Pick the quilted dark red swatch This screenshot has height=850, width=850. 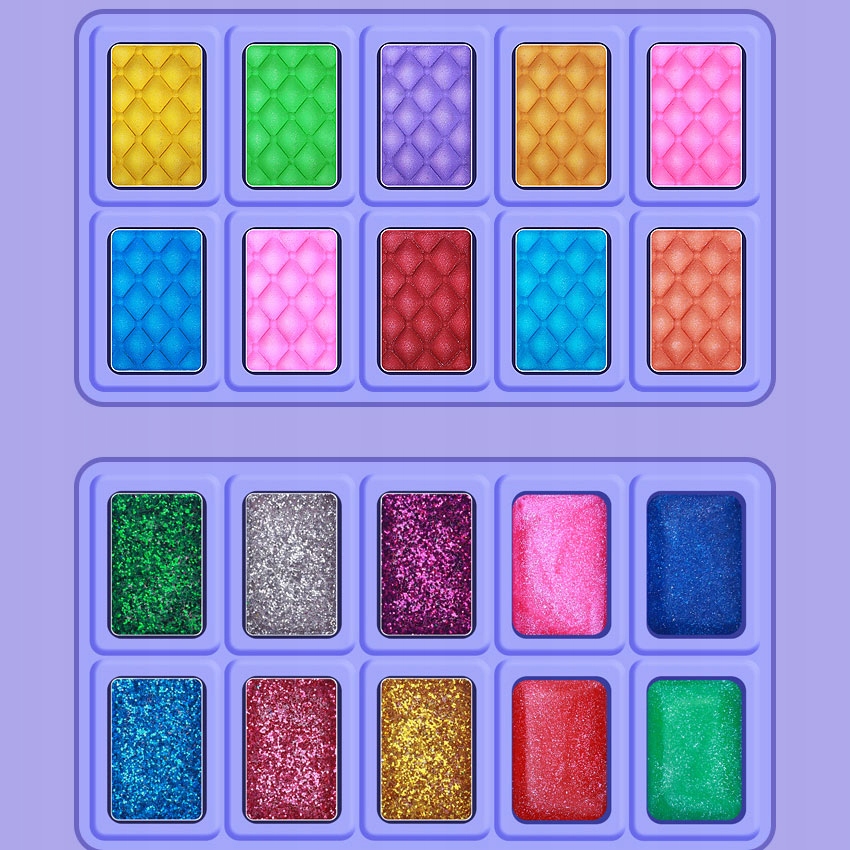pyautogui.click(x=426, y=300)
